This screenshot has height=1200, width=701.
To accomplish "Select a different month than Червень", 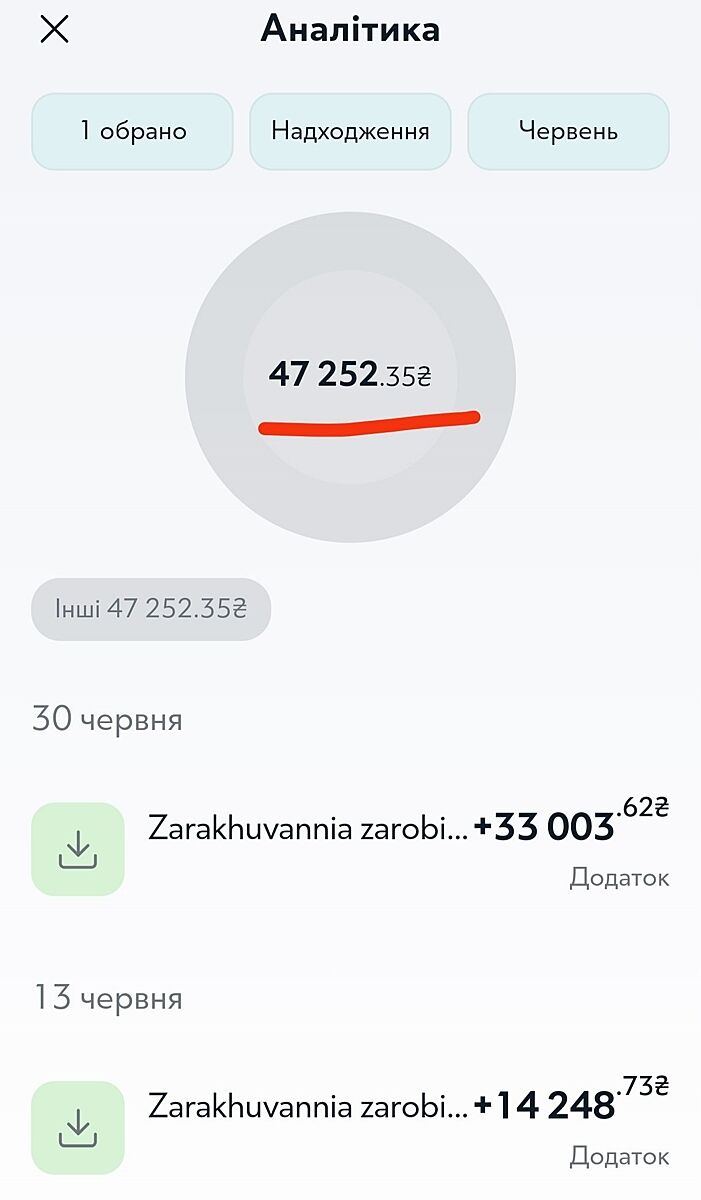I will (x=568, y=131).
